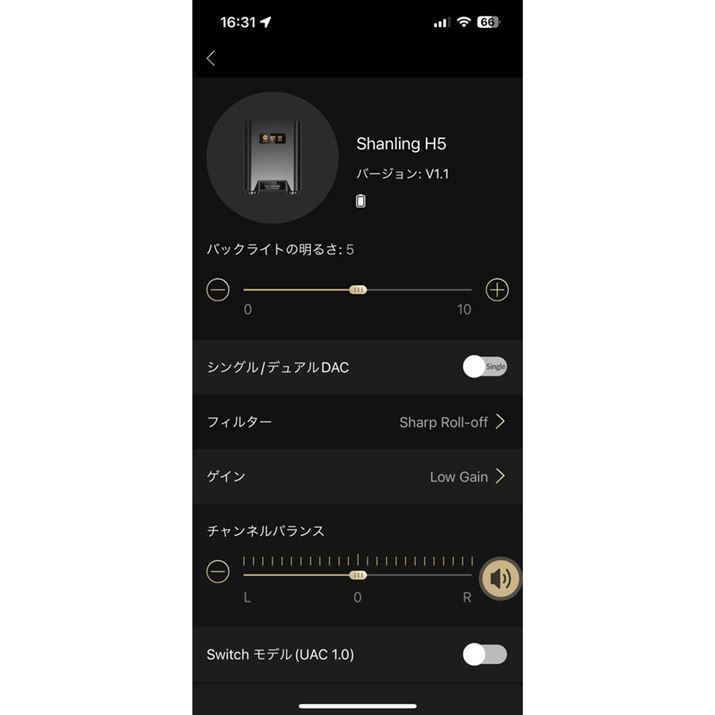
Task: Tap the backlight brightness slider
Action: [358, 290]
